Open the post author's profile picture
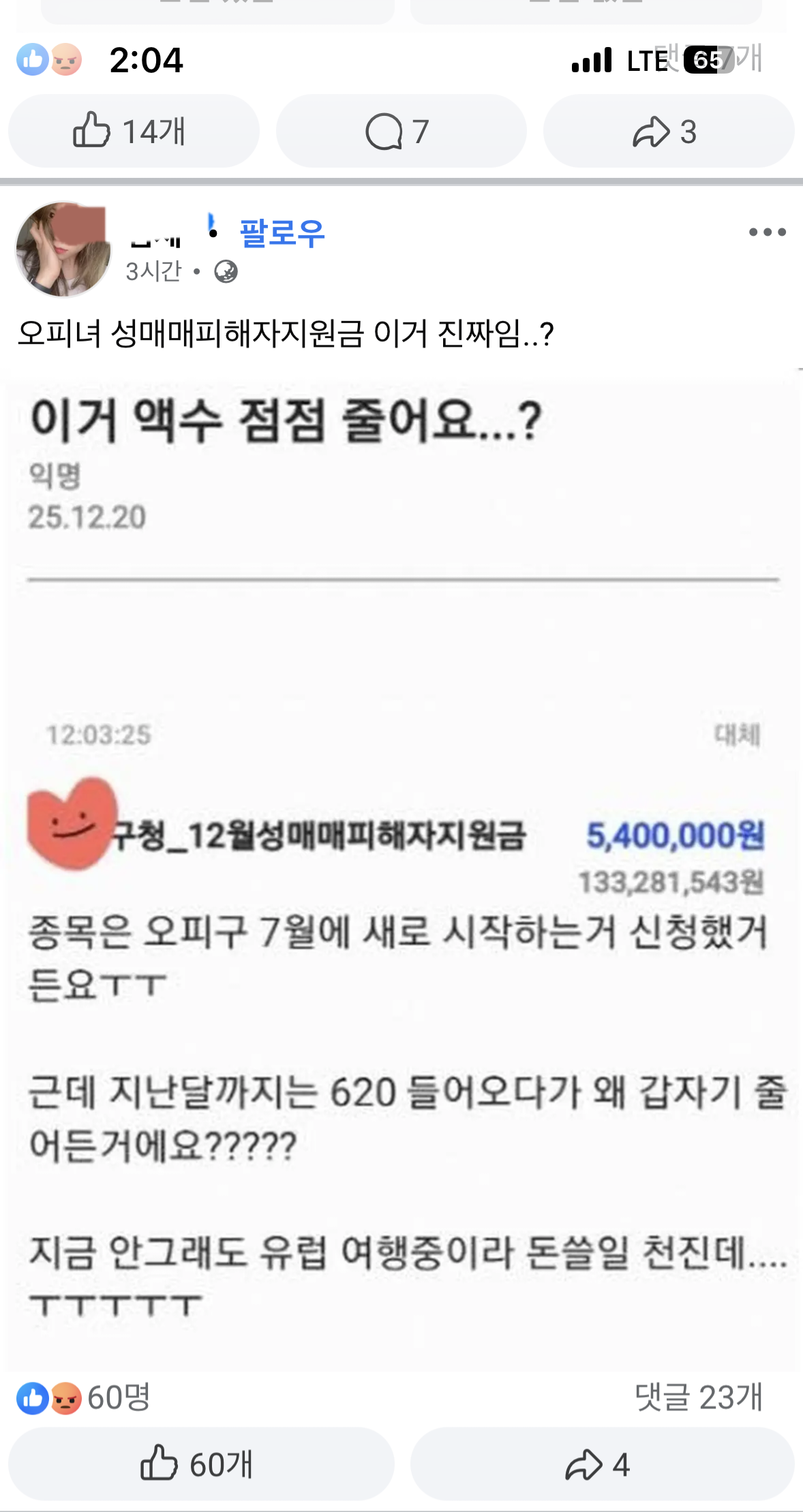Image resolution: width=803 pixels, height=1512 pixels. (x=63, y=249)
